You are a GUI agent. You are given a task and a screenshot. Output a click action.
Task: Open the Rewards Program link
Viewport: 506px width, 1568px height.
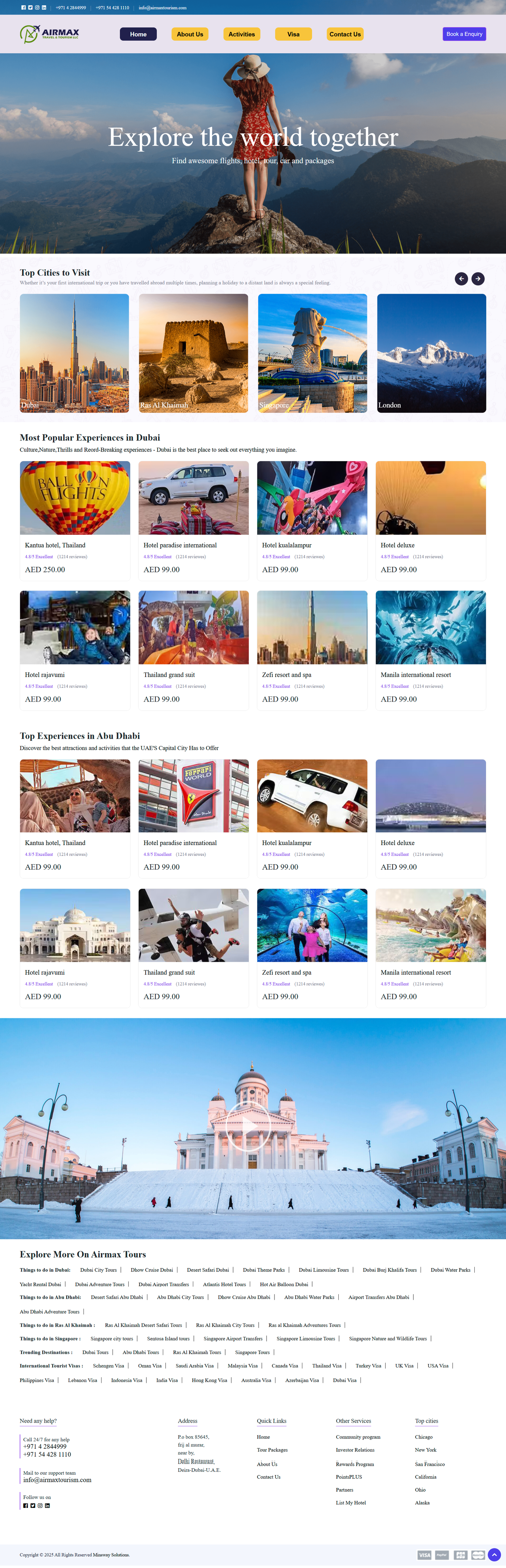tap(355, 1464)
